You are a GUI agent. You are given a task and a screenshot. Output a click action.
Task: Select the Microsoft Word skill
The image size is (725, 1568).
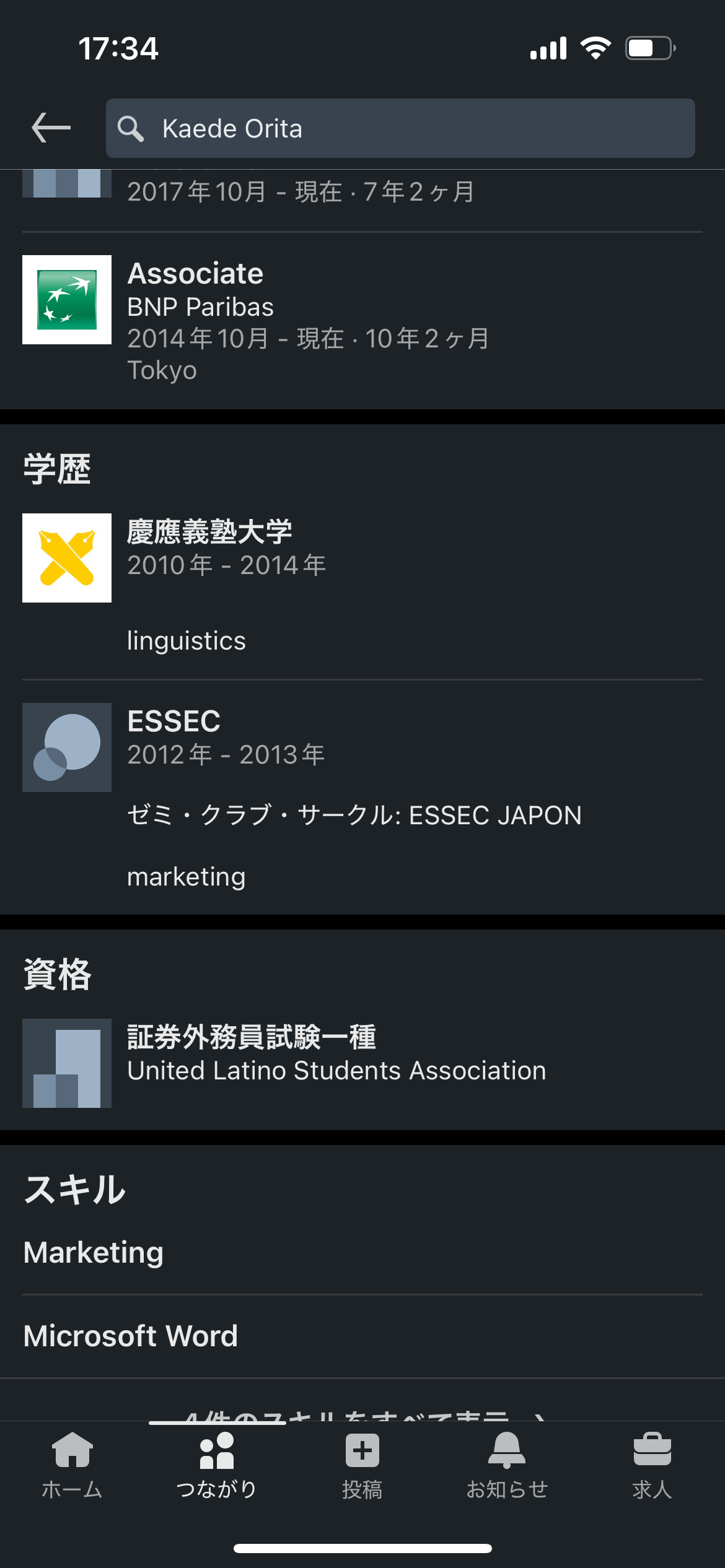point(362,1336)
